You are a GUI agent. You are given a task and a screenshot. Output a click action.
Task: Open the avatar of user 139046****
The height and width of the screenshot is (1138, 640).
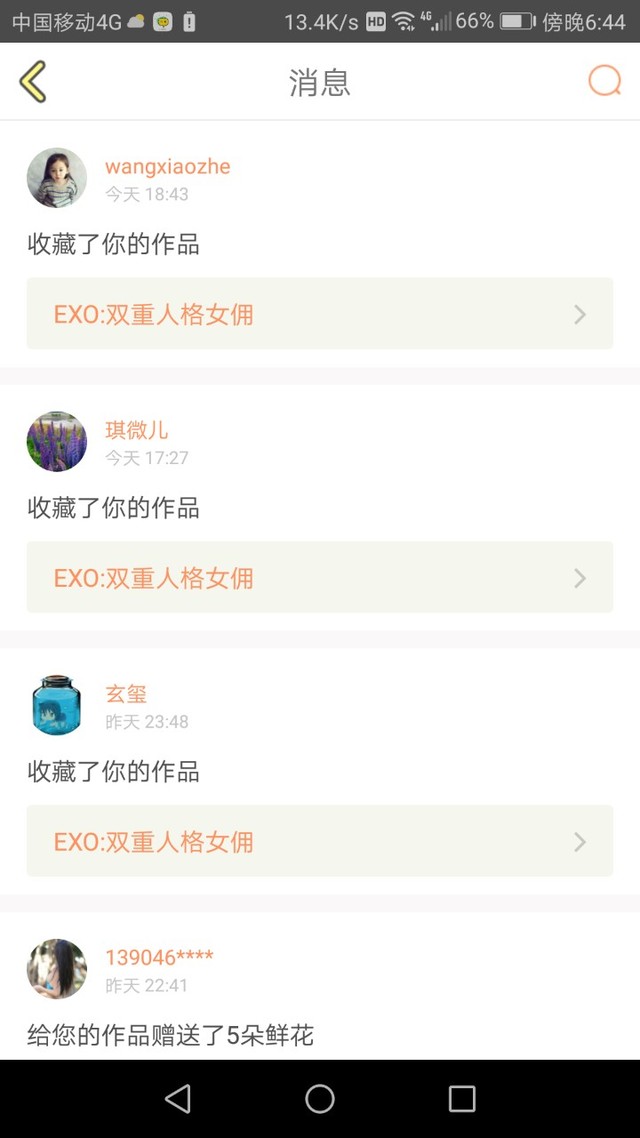coord(57,968)
